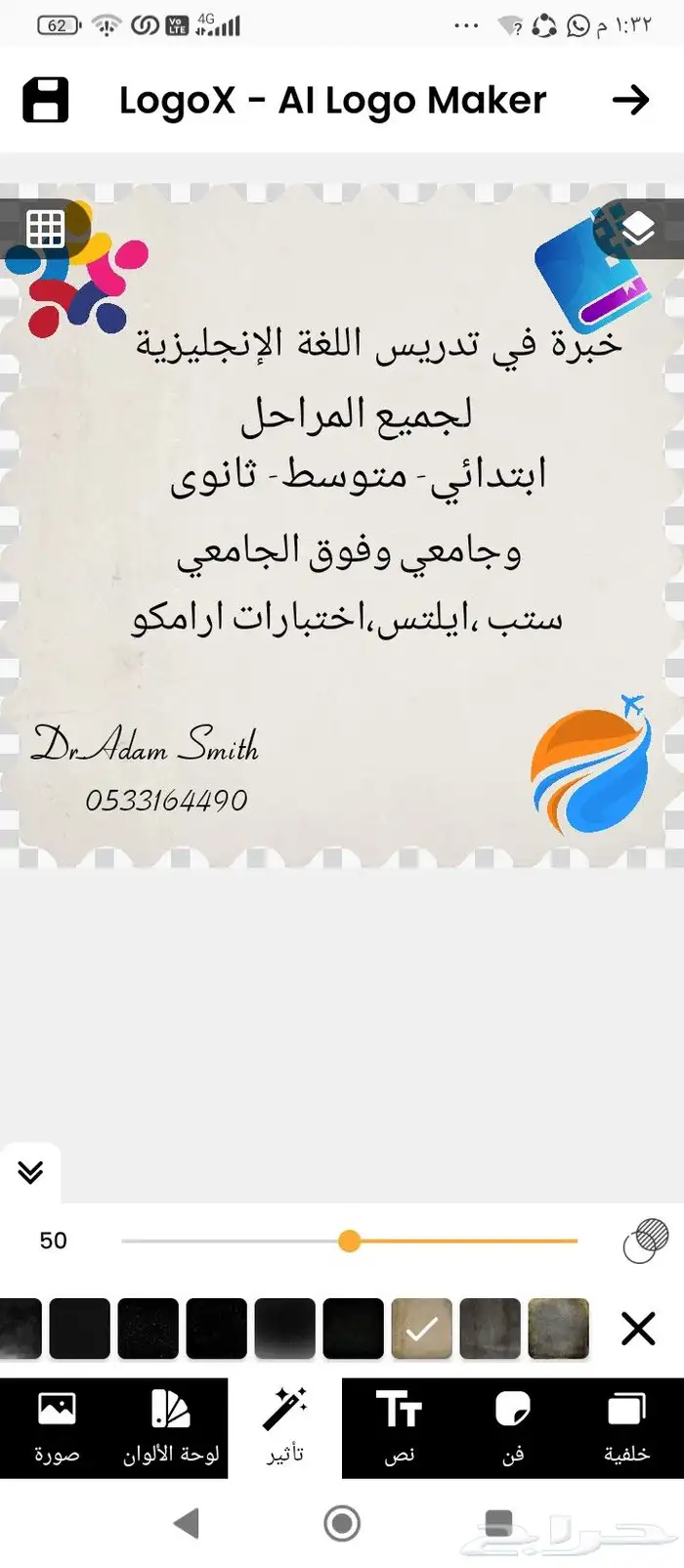The image size is (684, 1568).
Task: Add text with the نص tool
Action: [x=399, y=1427]
